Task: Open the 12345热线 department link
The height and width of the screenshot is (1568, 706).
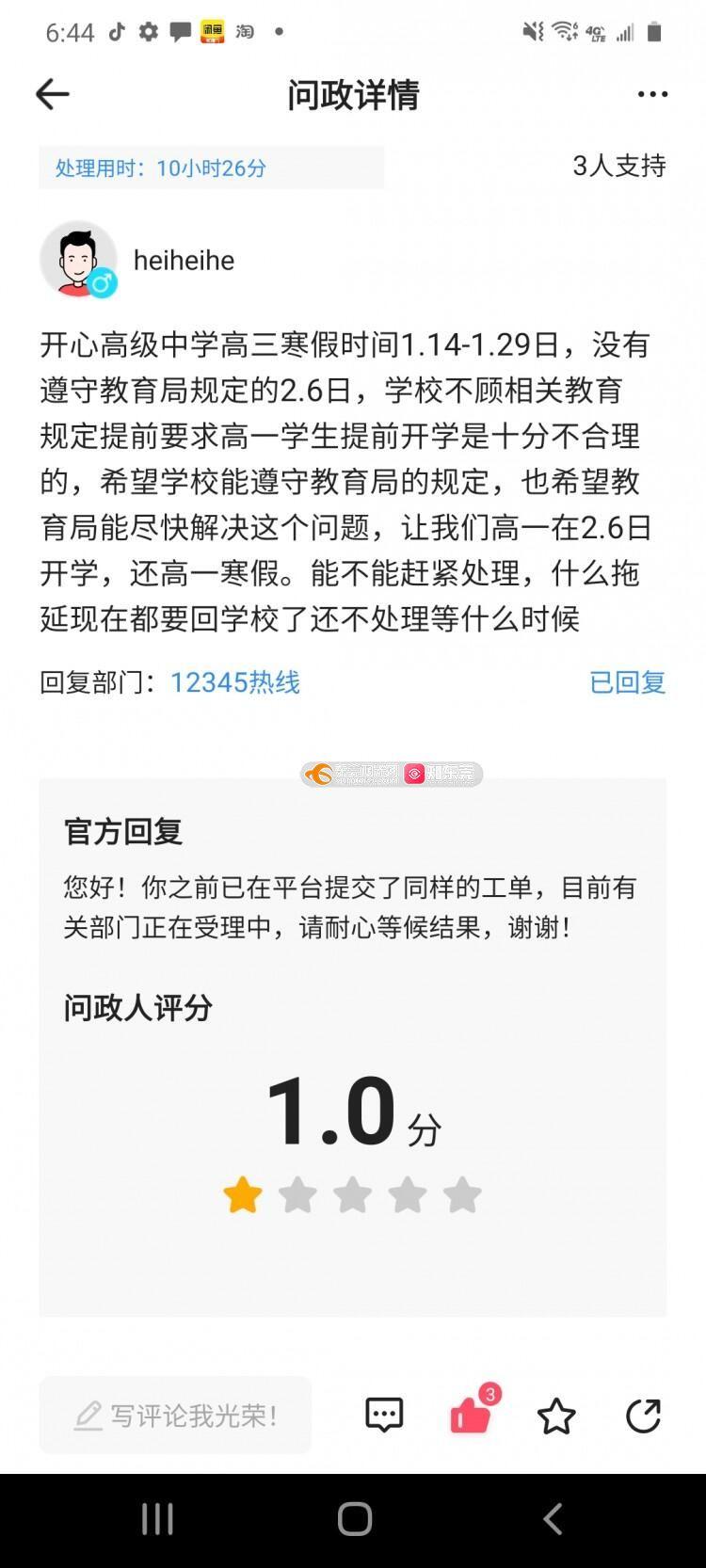Action: [235, 682]
